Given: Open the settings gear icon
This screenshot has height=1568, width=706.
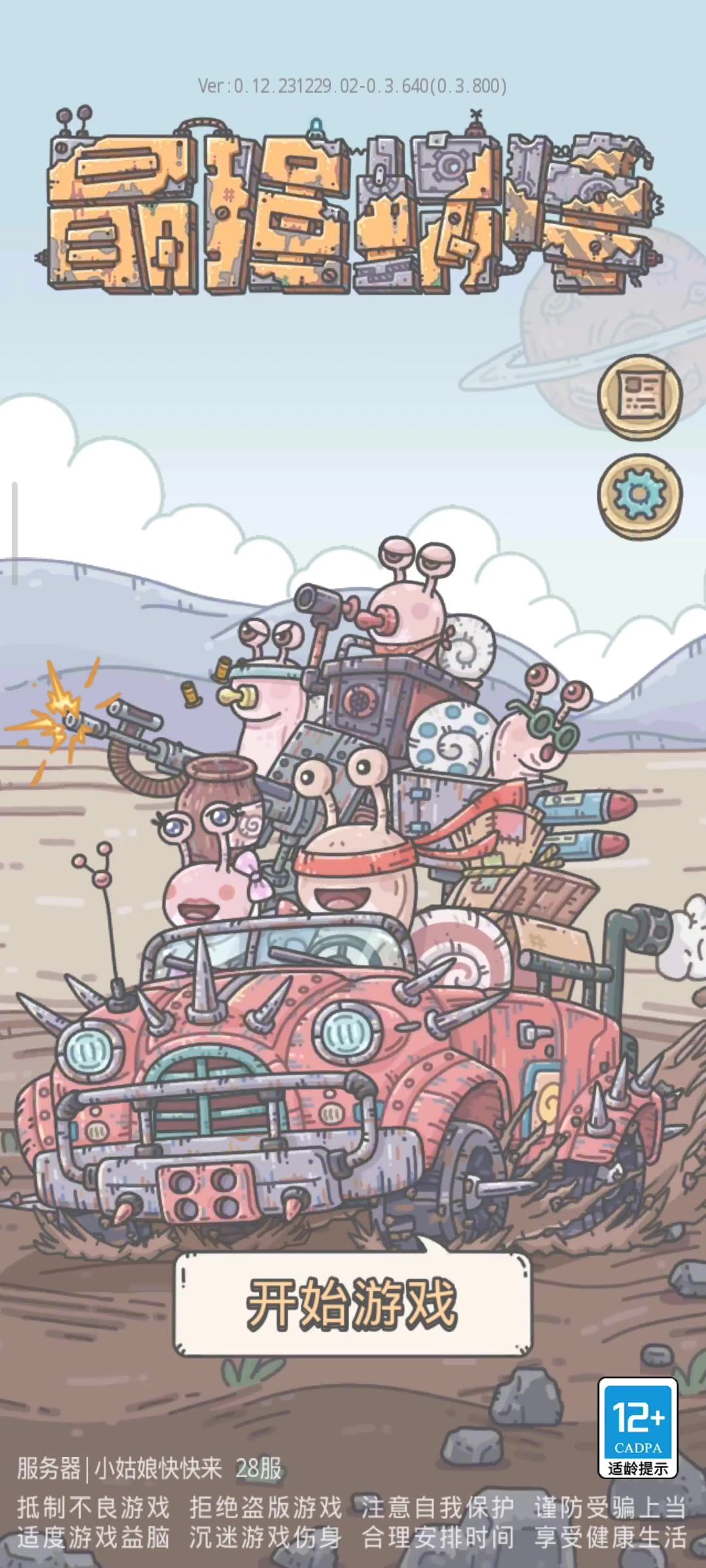Looking at the screenshot, I should click(639, 497).
